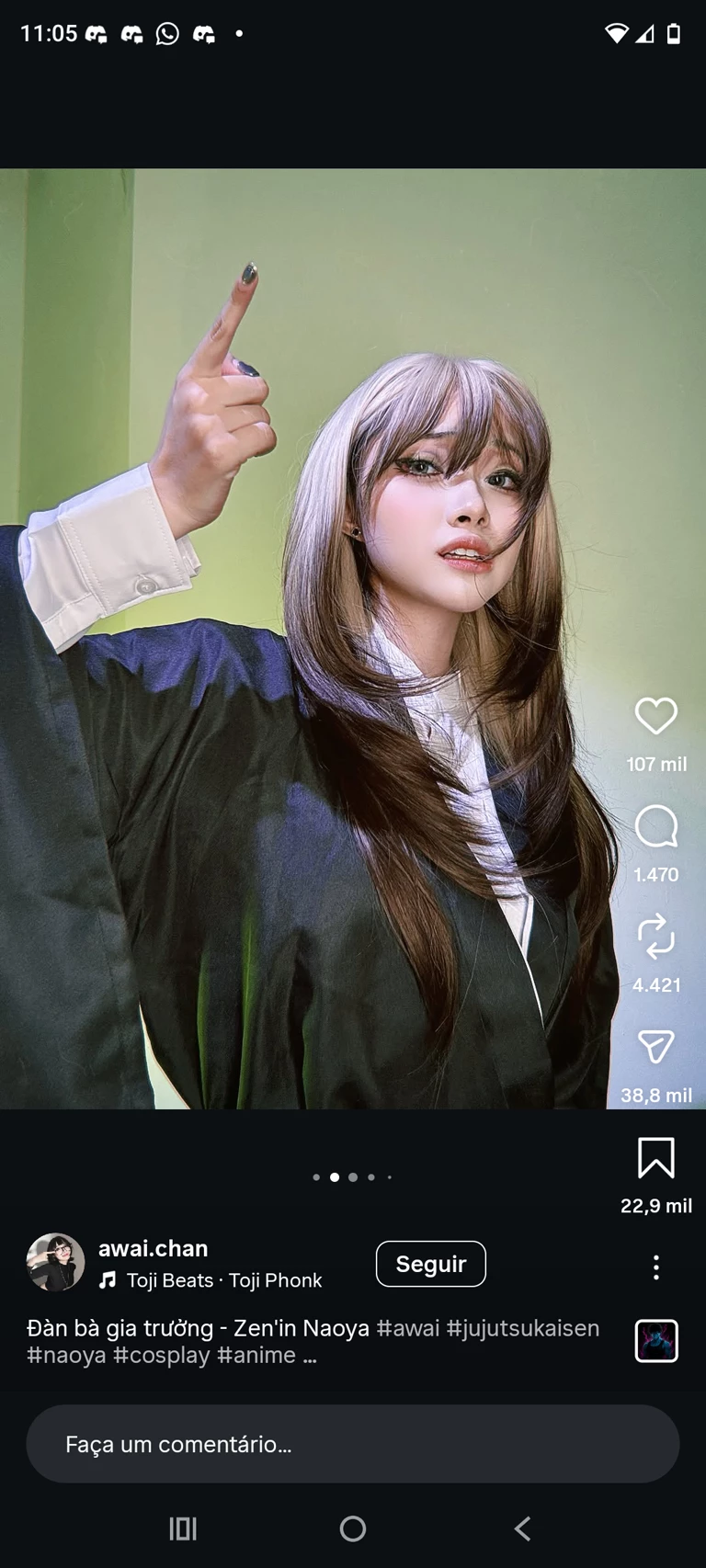Share the post via the paper plane

pyautogui.click(x=655, y=1047)
